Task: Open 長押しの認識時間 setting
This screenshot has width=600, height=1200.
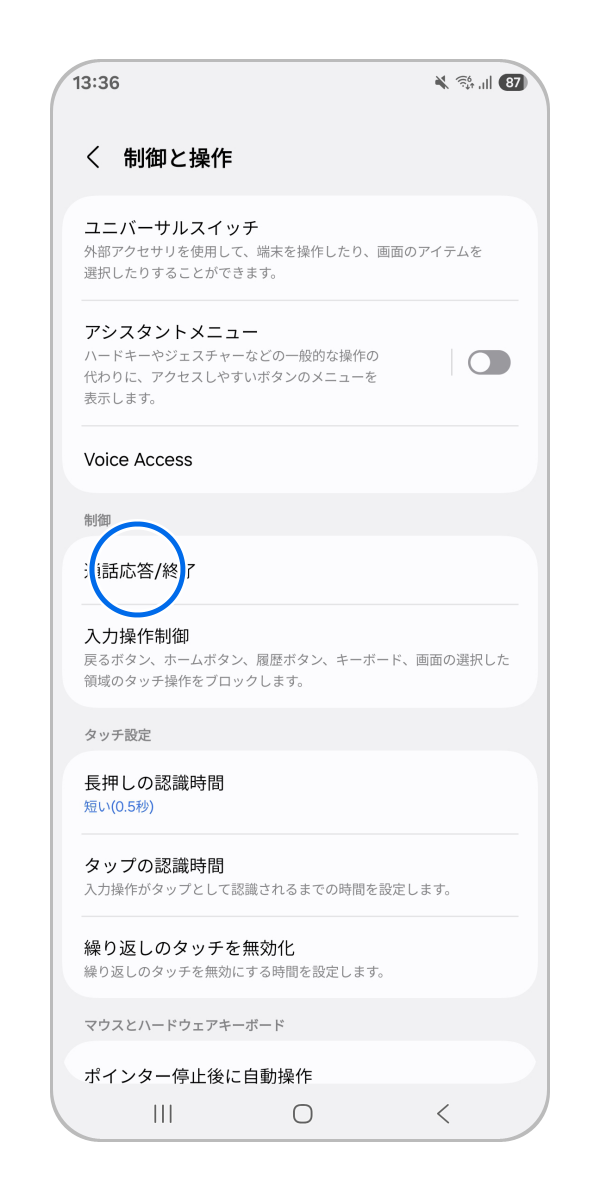Action: pos(300,793)
